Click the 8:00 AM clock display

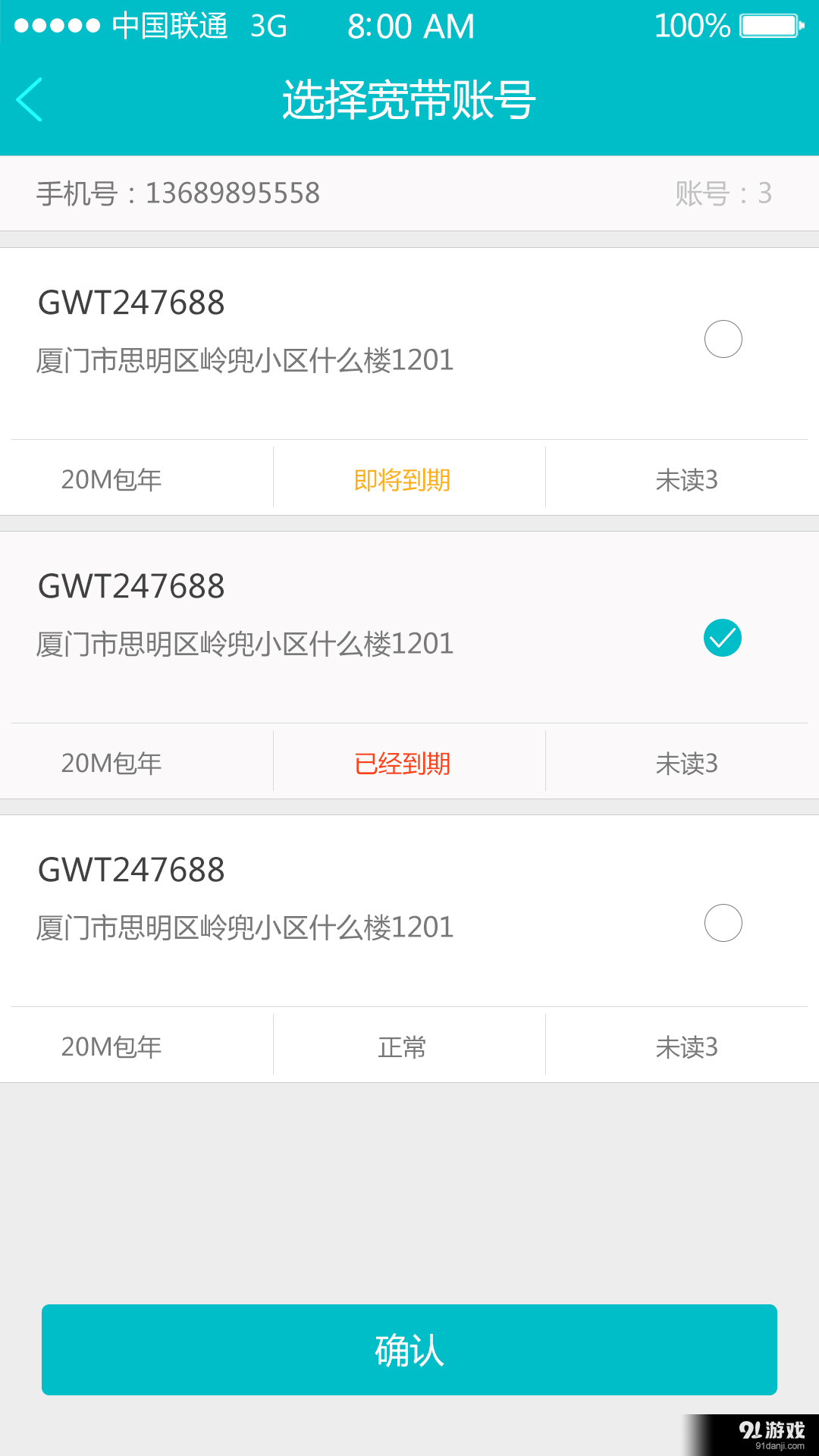pos(410,25)
